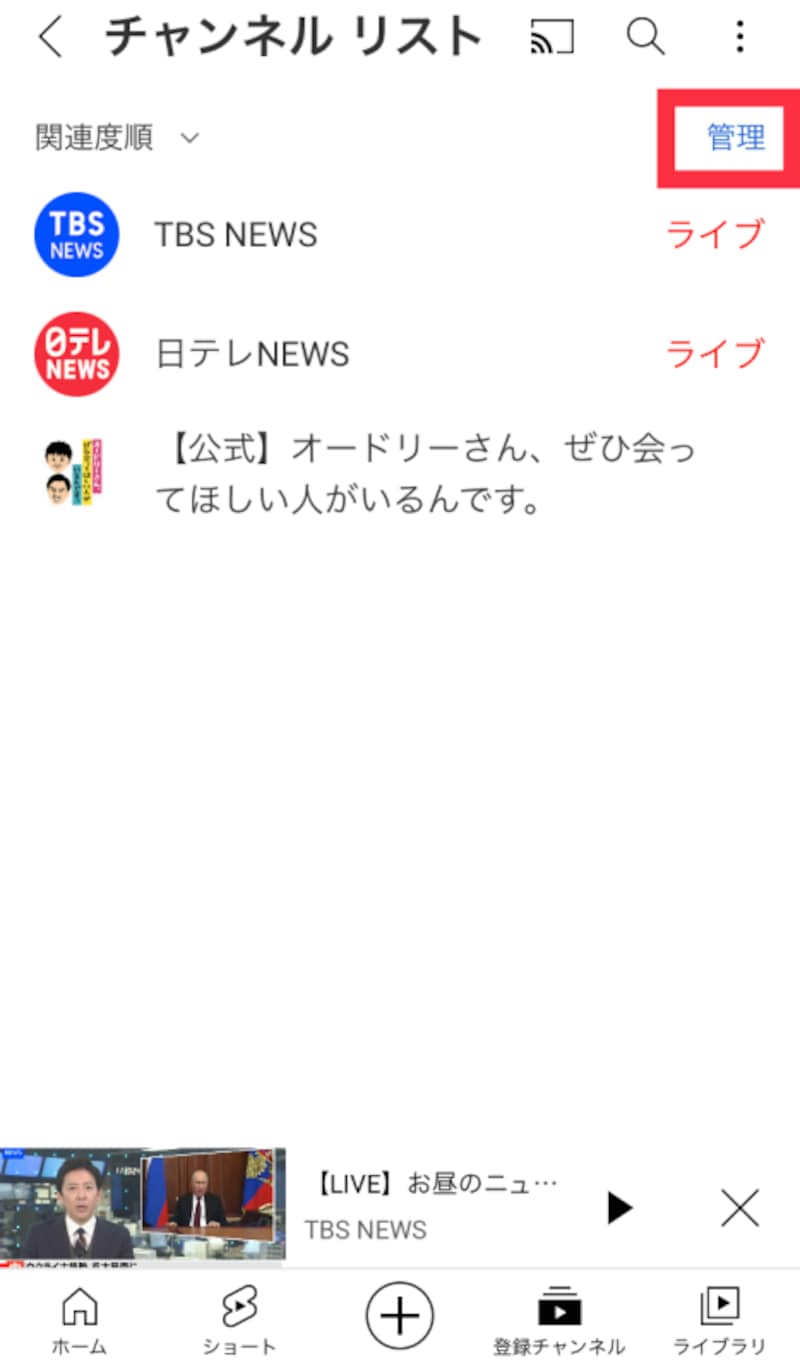Open the cast to device icon
The width and height of the screenshot is (800, 1370).
coord(552,38)
